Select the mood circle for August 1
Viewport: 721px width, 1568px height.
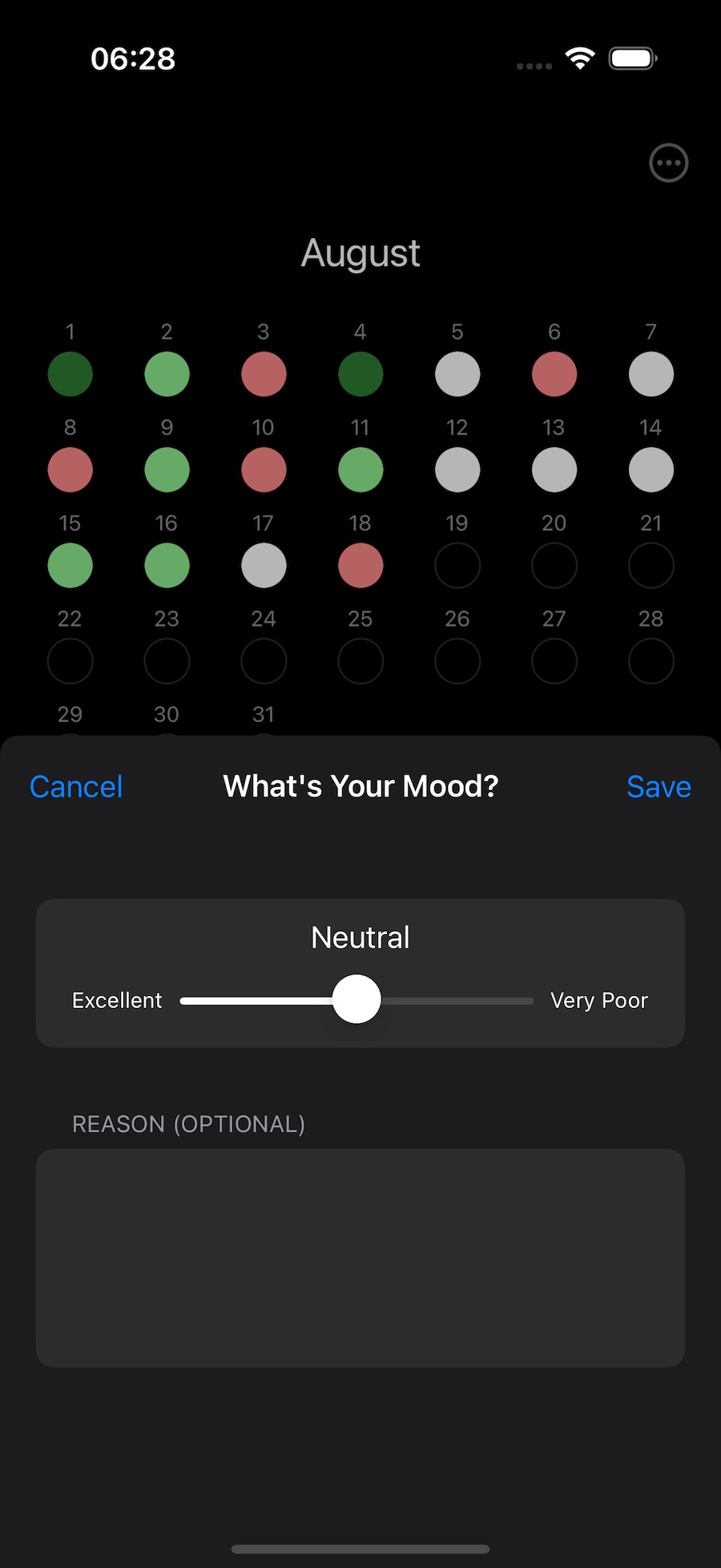70,374
